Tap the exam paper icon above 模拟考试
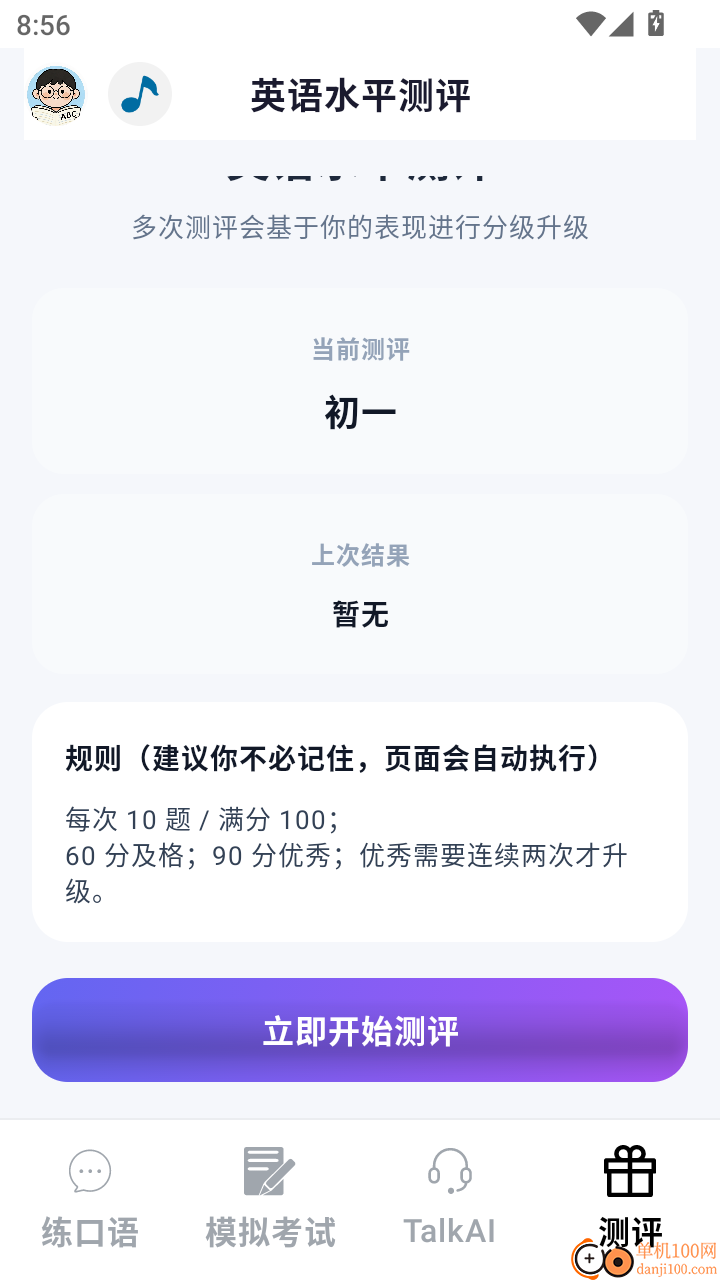The width and height of the screenshot is (720, 1280). tap(269, 1170)
